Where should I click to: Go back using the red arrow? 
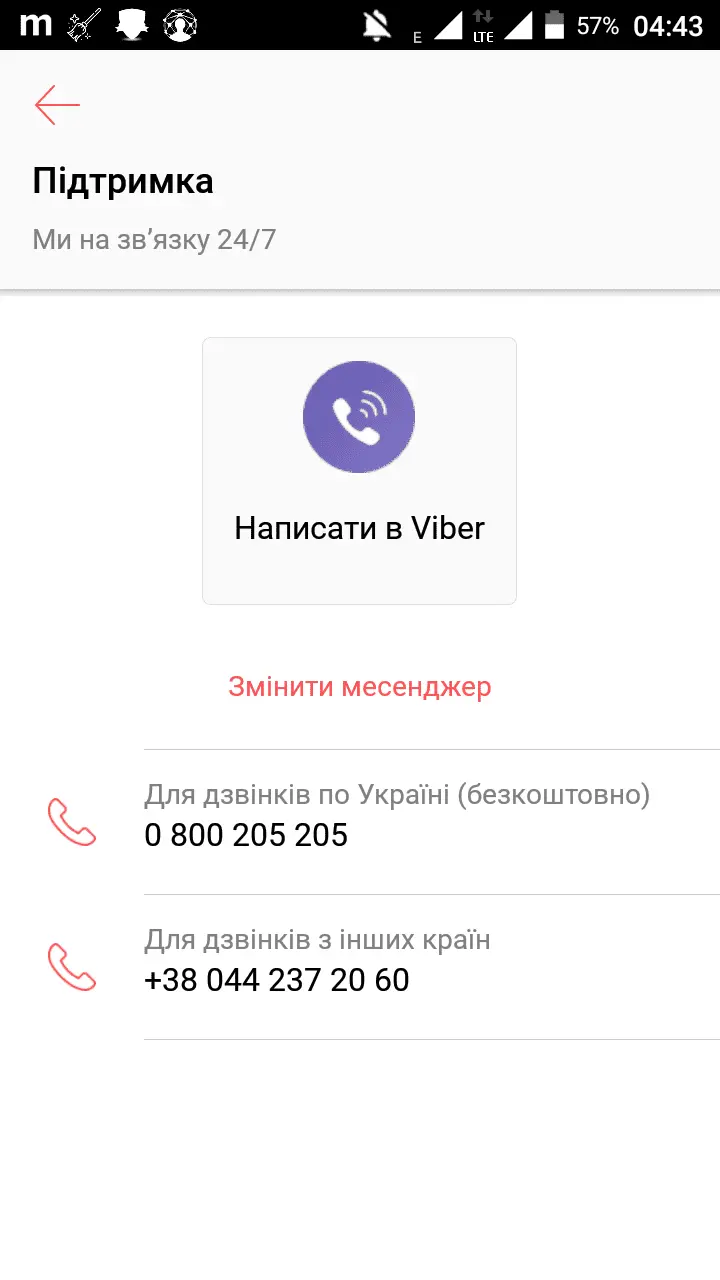[x=57, y=105]
